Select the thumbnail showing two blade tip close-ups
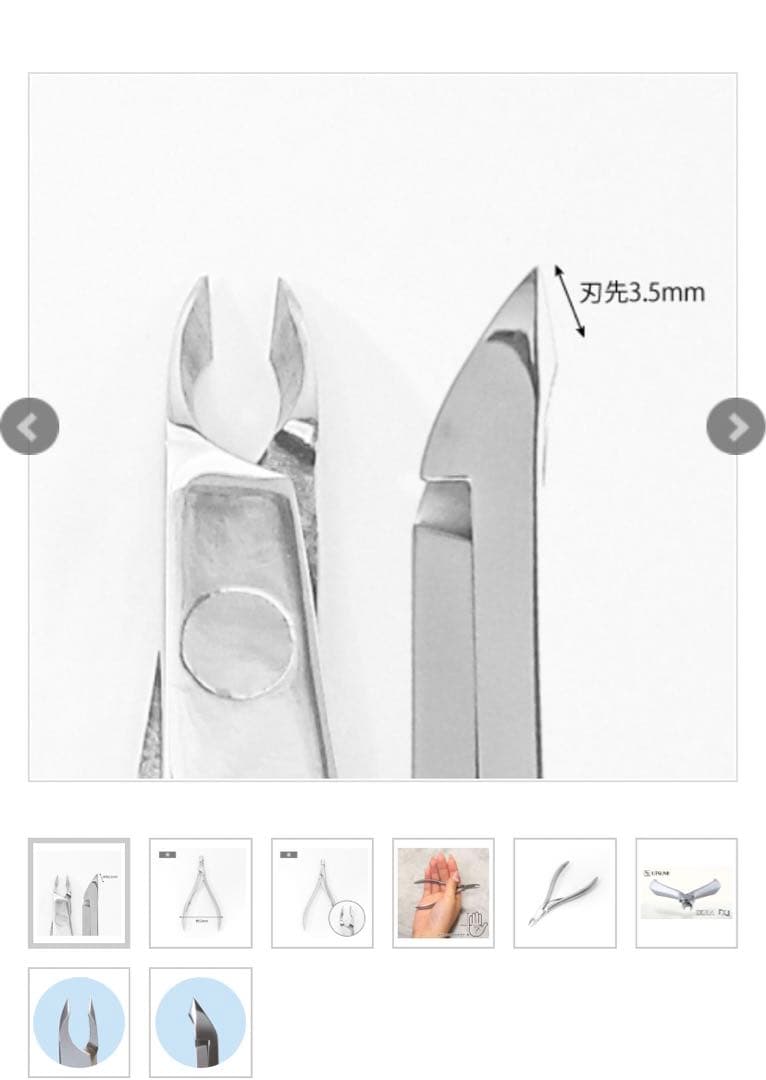766x1080 pixels. [79, 892]
